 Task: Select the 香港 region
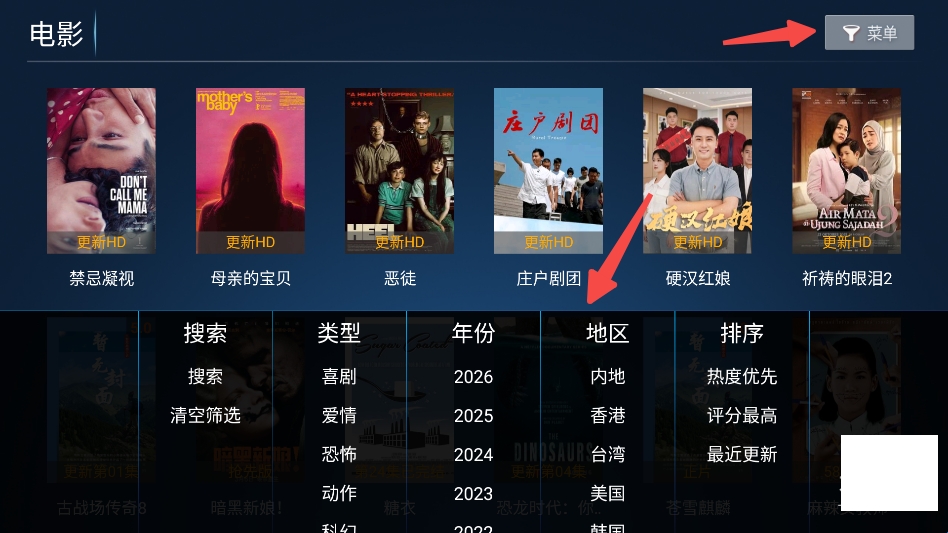[607, 416]
